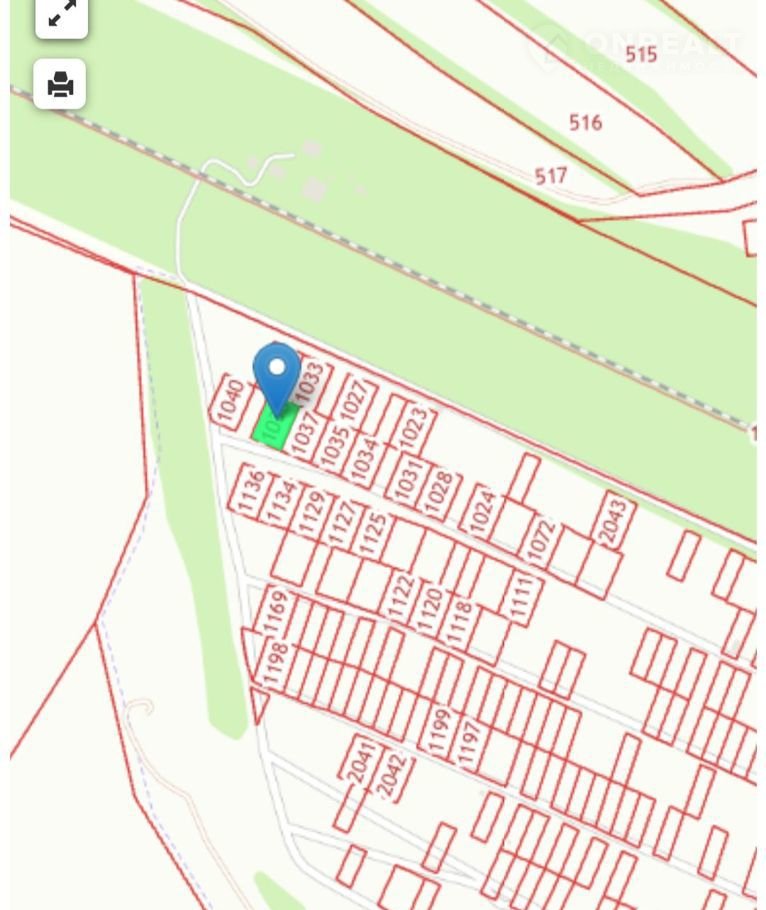The image size is (766, 910).
Task: Print the cadastral map
Action: point(60,84)
